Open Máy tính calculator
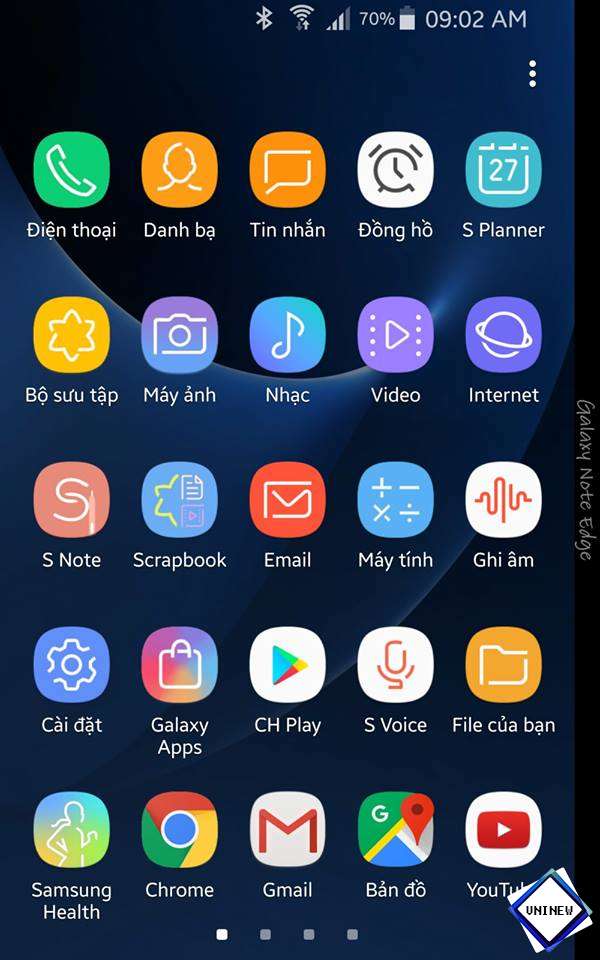The image size is (600, 960). (x=395, y=500)
